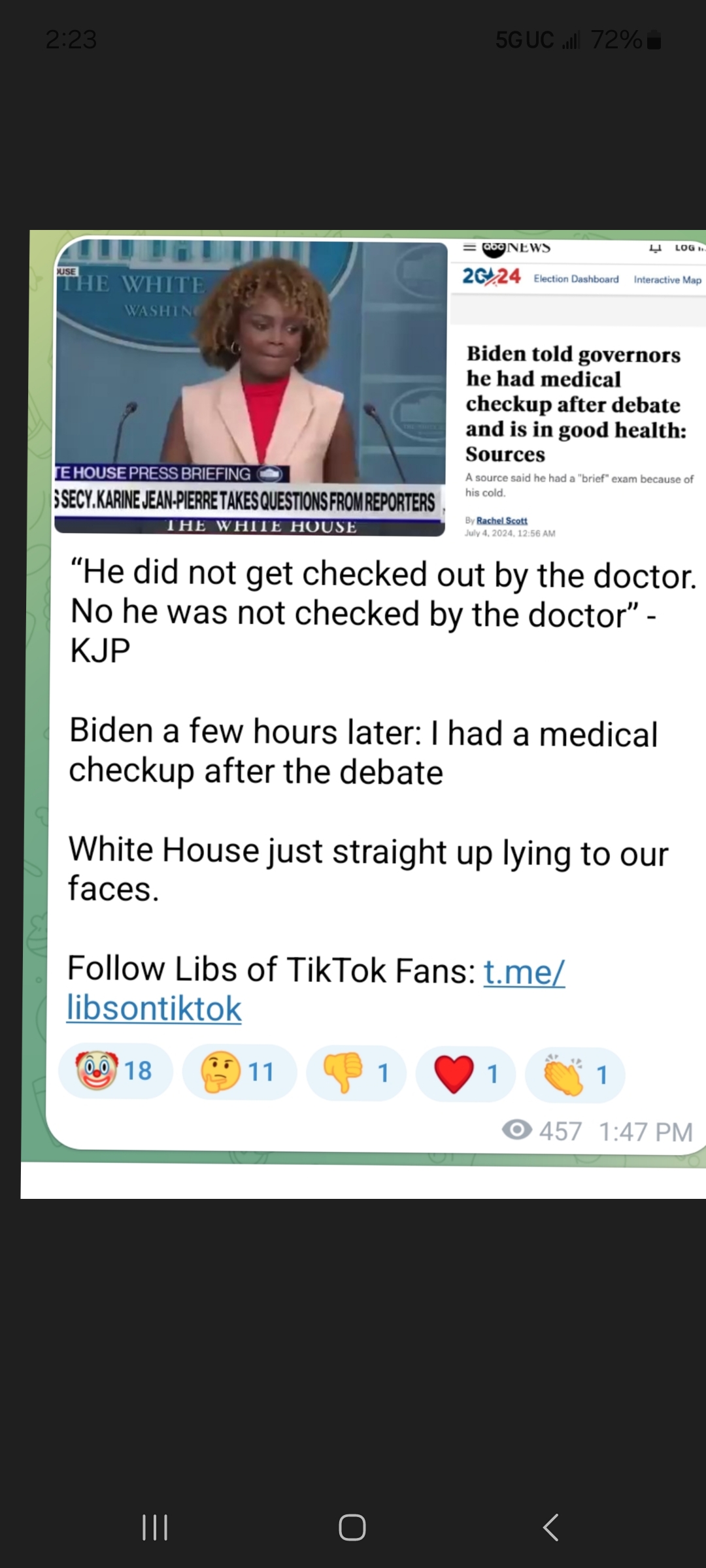This screenshot has height=1568, width=706.
Task: Open the recent apps overview
Action: coord(155,1527)
